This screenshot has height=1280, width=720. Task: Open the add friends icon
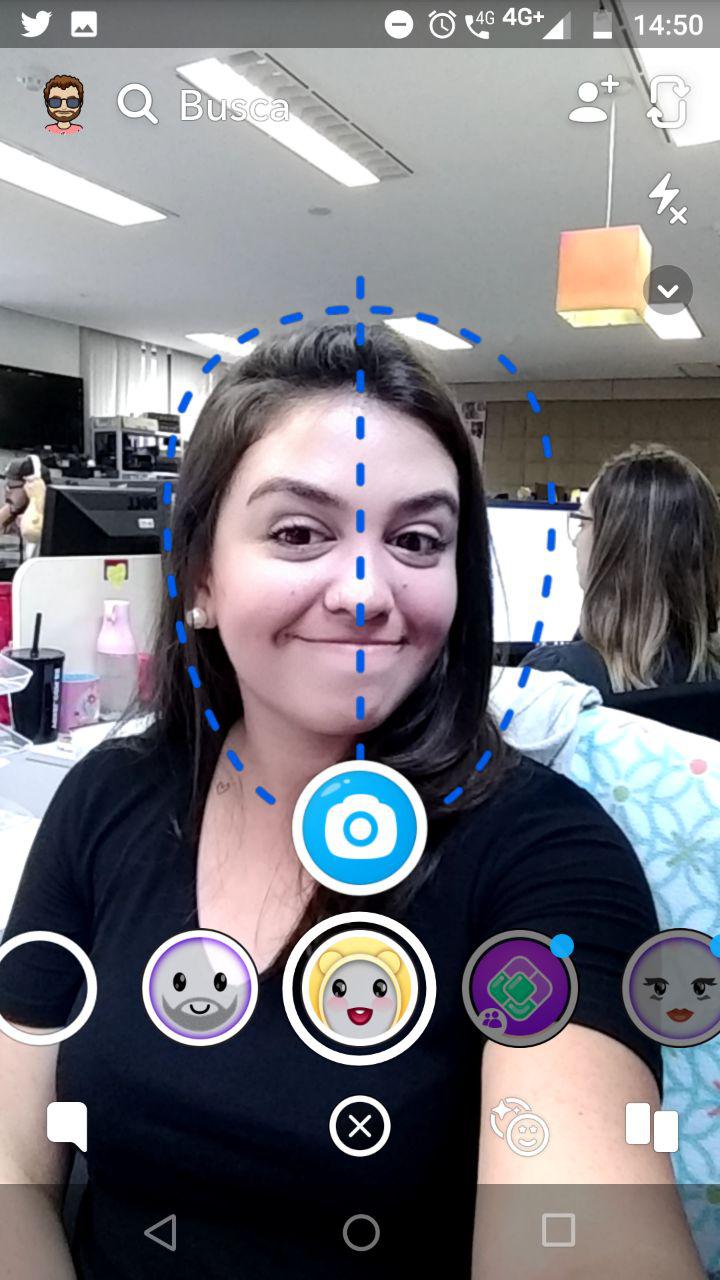click(x=593, y=101)
